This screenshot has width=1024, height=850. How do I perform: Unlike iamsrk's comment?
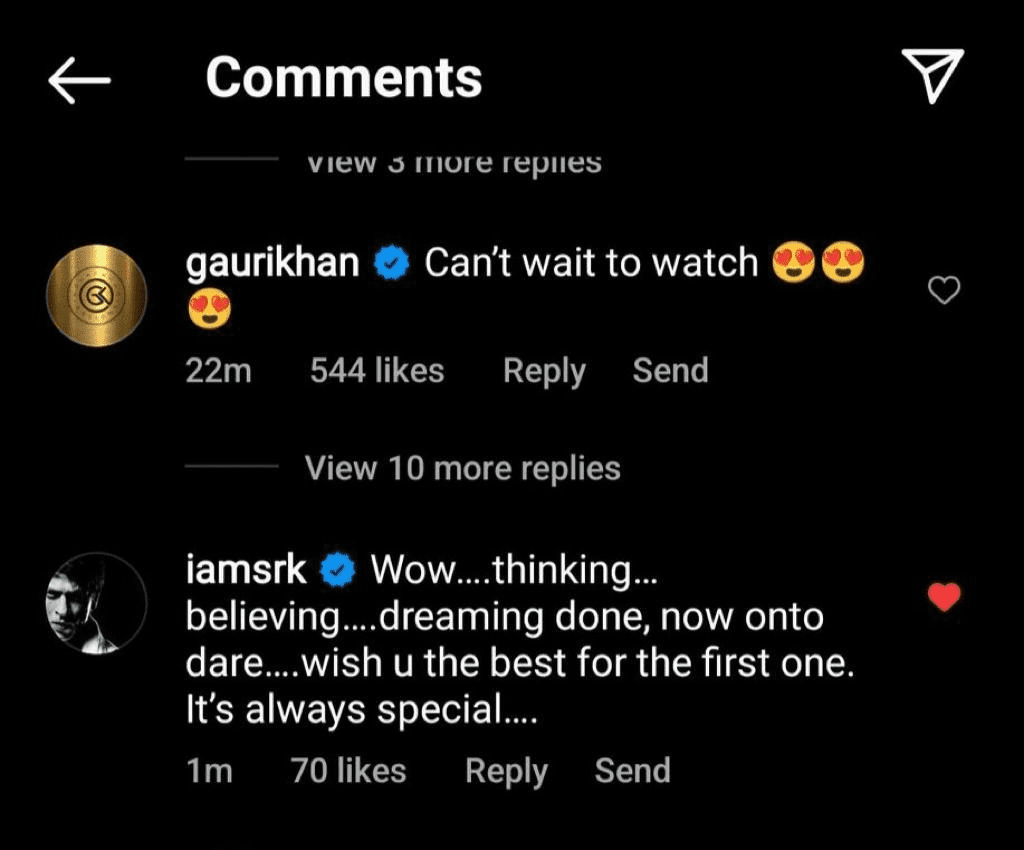(944, 598)
